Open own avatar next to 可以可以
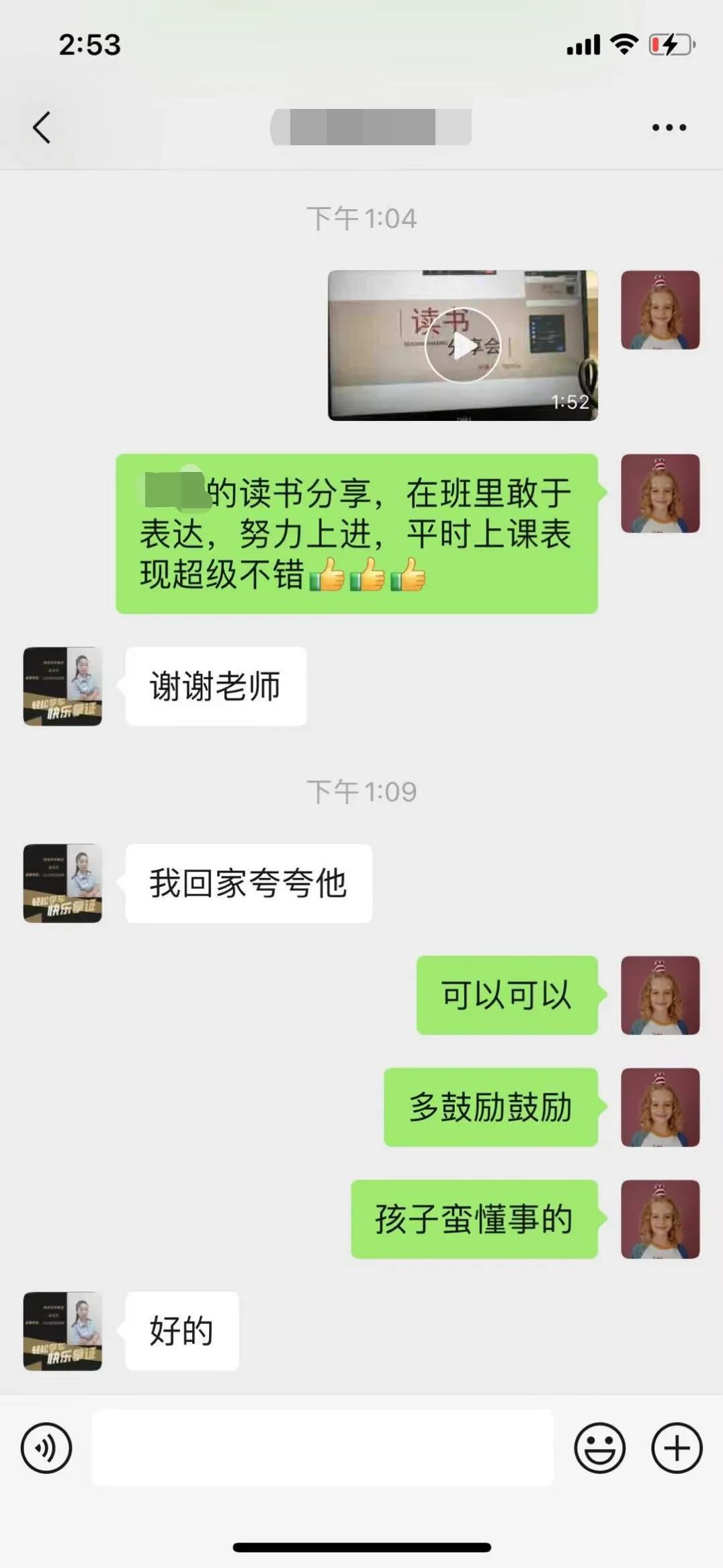Image resolution: width=723 pixels, height=1568 pixels. 660,994
